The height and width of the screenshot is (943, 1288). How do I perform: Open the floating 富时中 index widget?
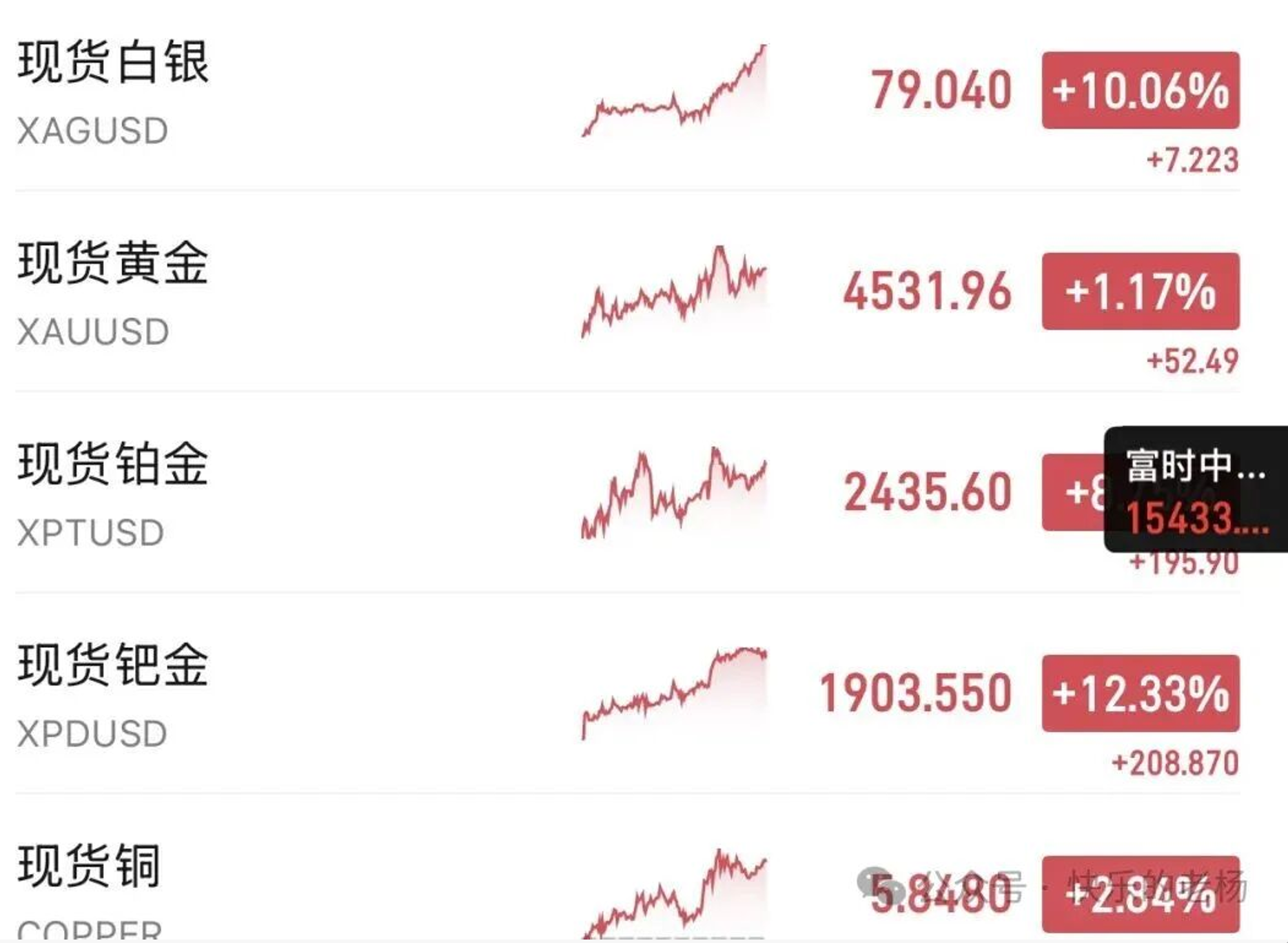point(1196,489)
